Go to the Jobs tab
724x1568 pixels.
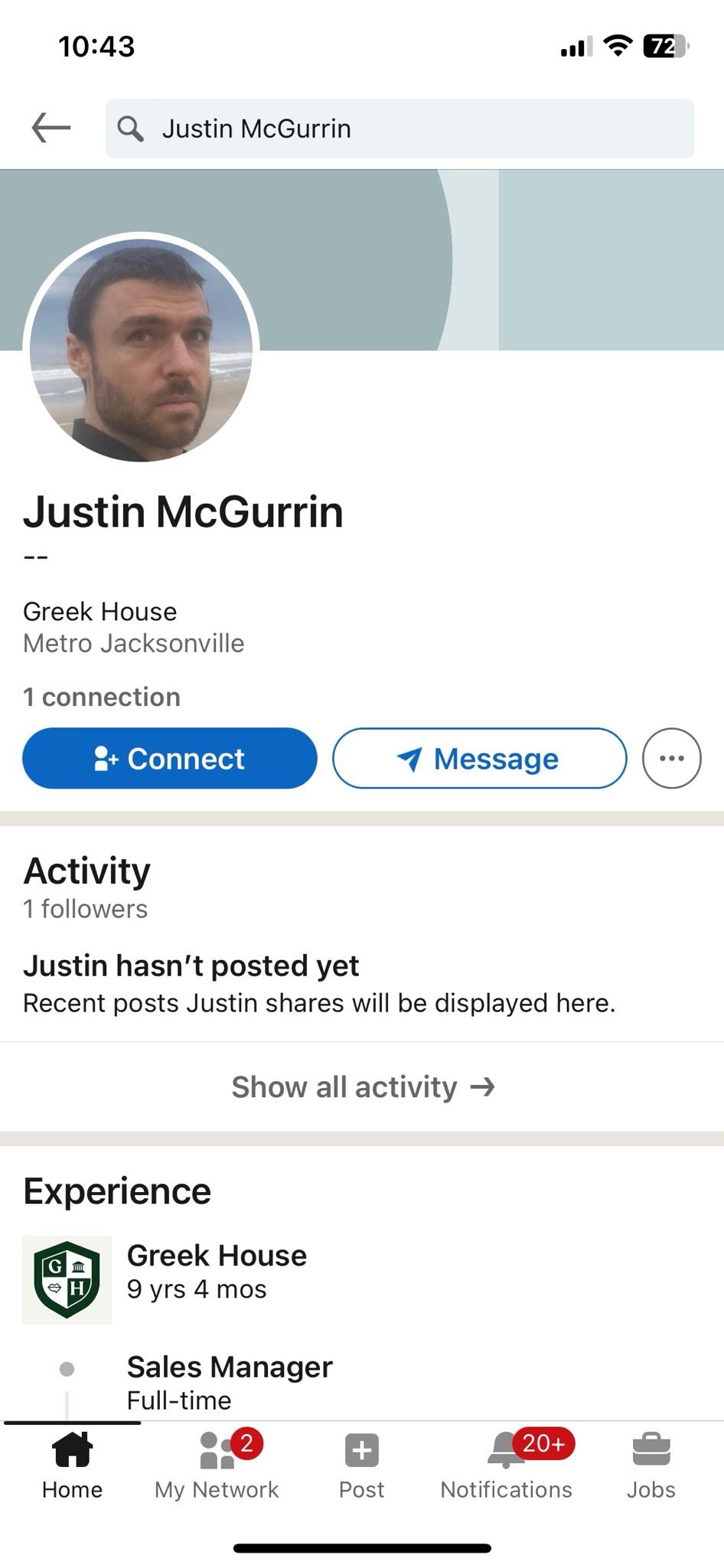click(651, 1466)
